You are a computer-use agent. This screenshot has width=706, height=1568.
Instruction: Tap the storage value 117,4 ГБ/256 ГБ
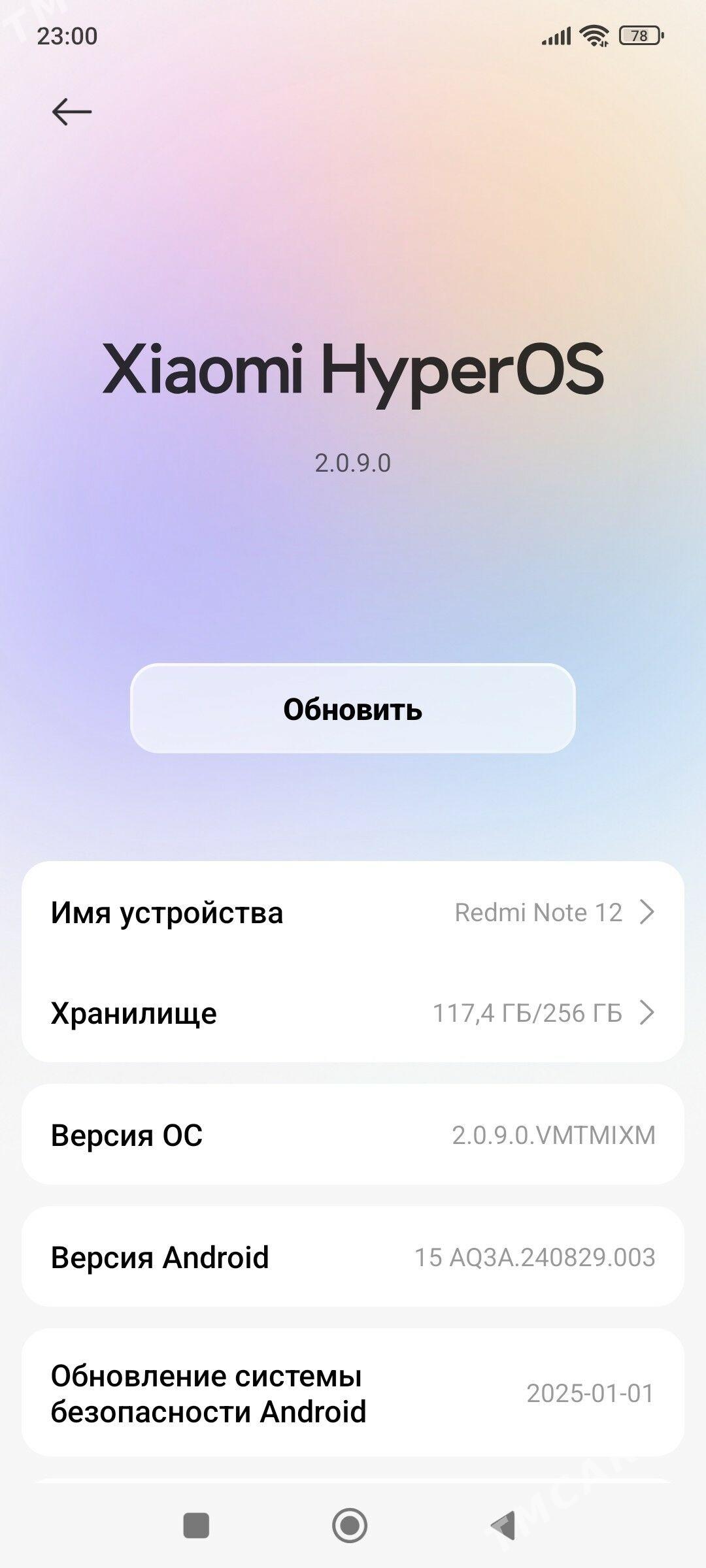click(x=528, y=1014)
